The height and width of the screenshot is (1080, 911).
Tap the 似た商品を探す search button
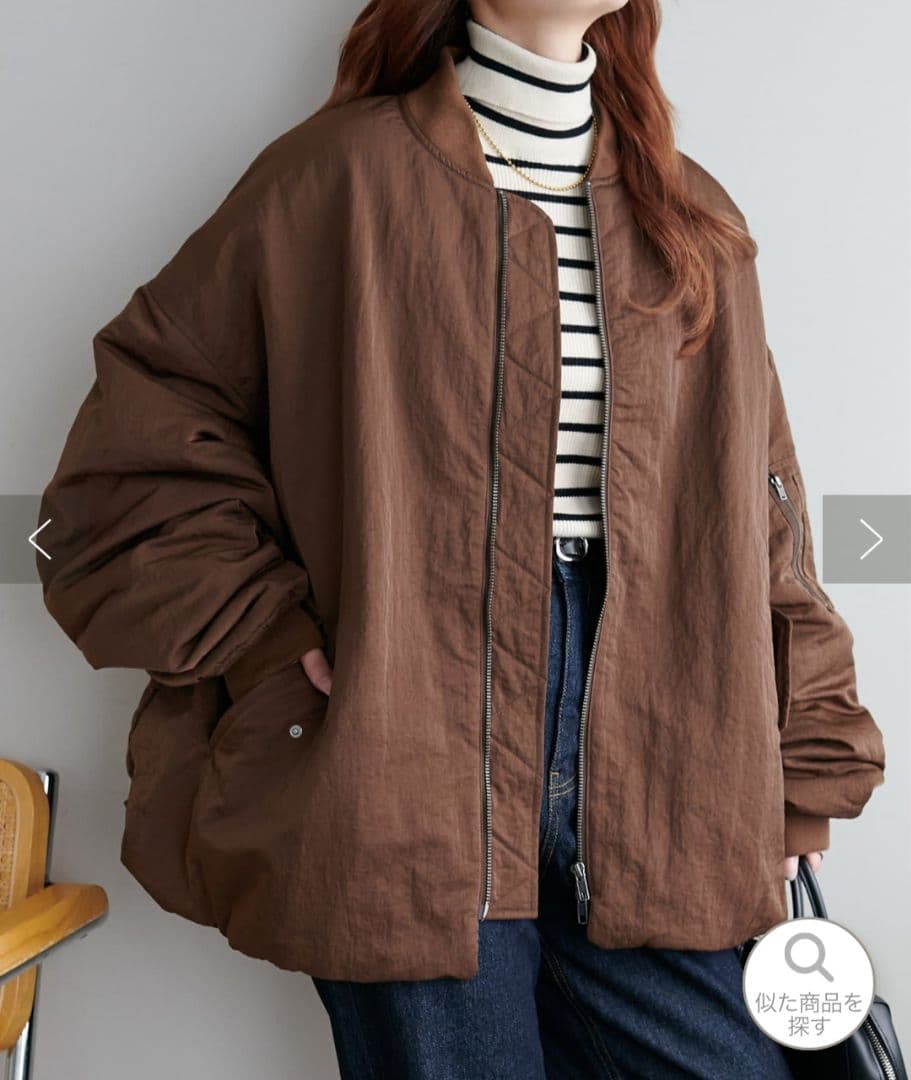pos(808,983)
